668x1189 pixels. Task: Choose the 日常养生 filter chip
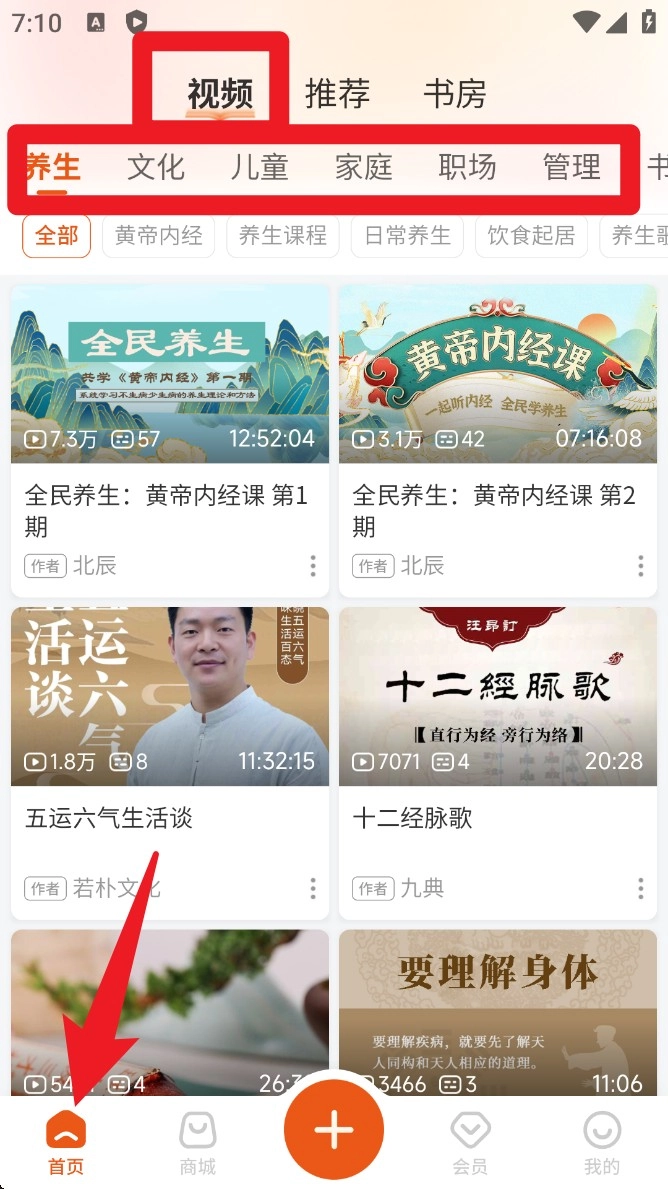point(407,236)
